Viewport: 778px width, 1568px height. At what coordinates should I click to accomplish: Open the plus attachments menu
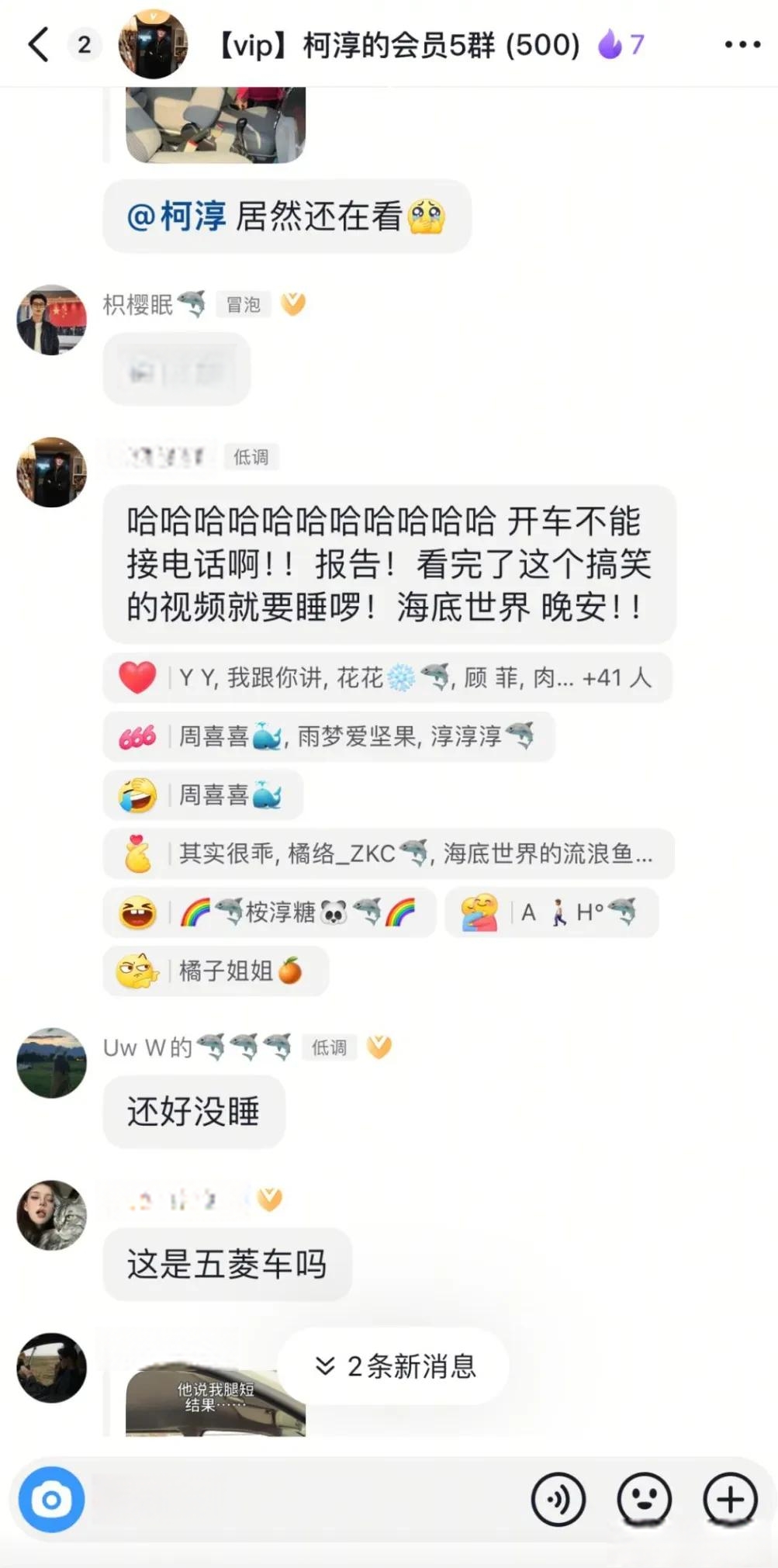click(730, 1500)
